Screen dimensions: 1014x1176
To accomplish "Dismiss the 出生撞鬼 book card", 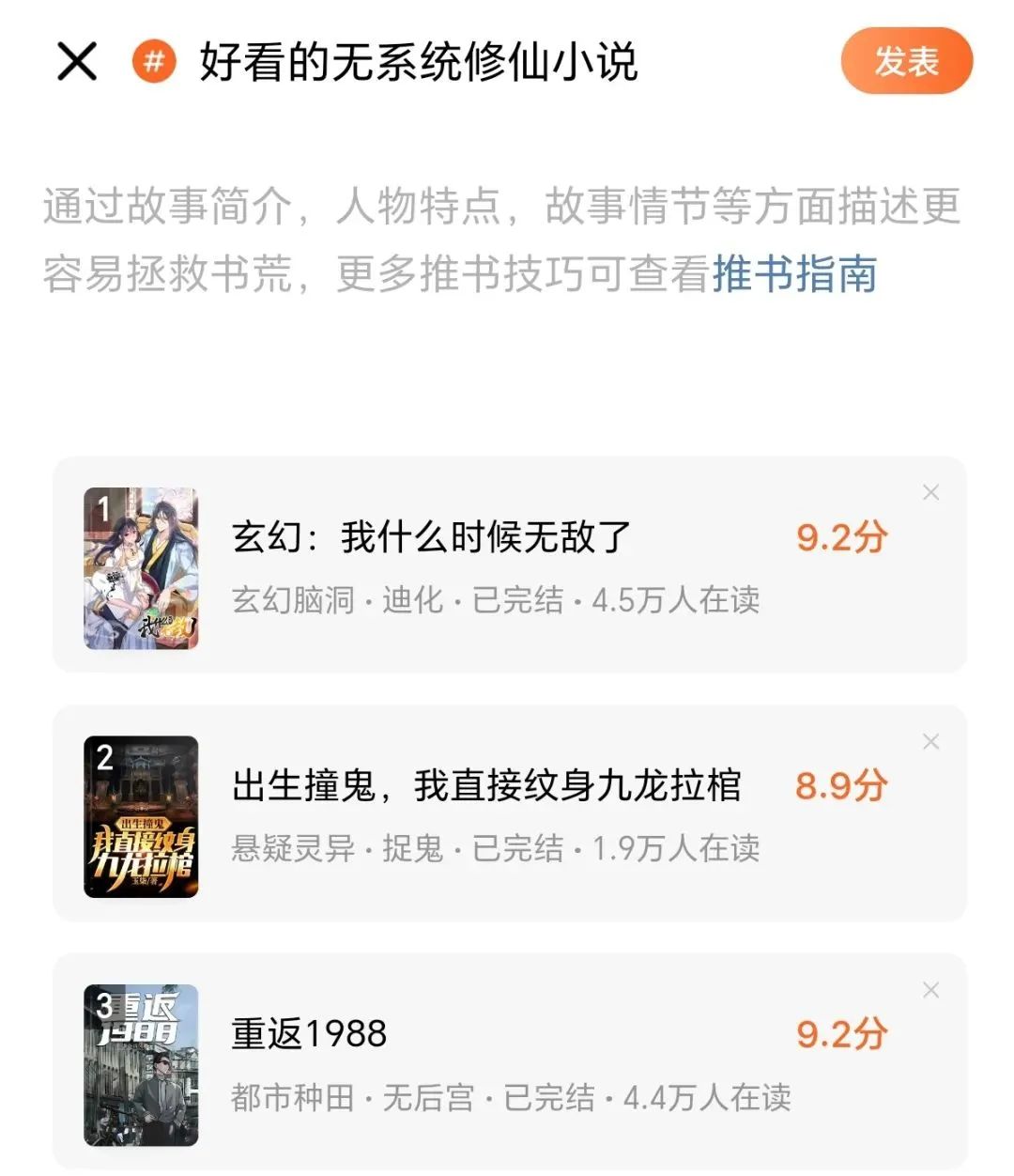I will [930, 741].
